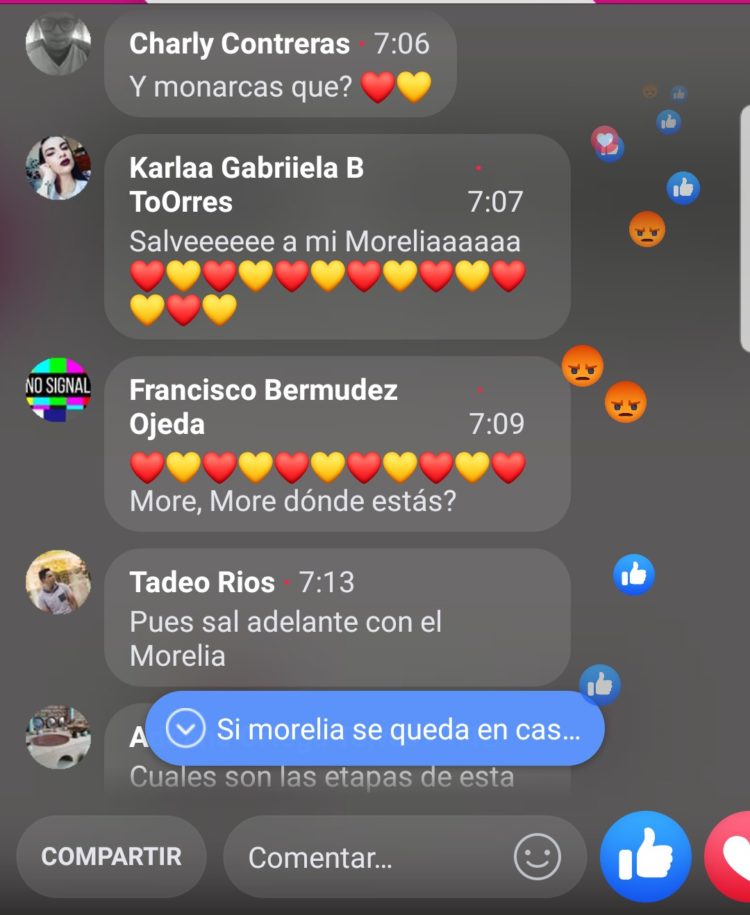Jump to new comment "Si morelia se queda"
The height and width of the screenshot is (915, 750).
[375, 729]
